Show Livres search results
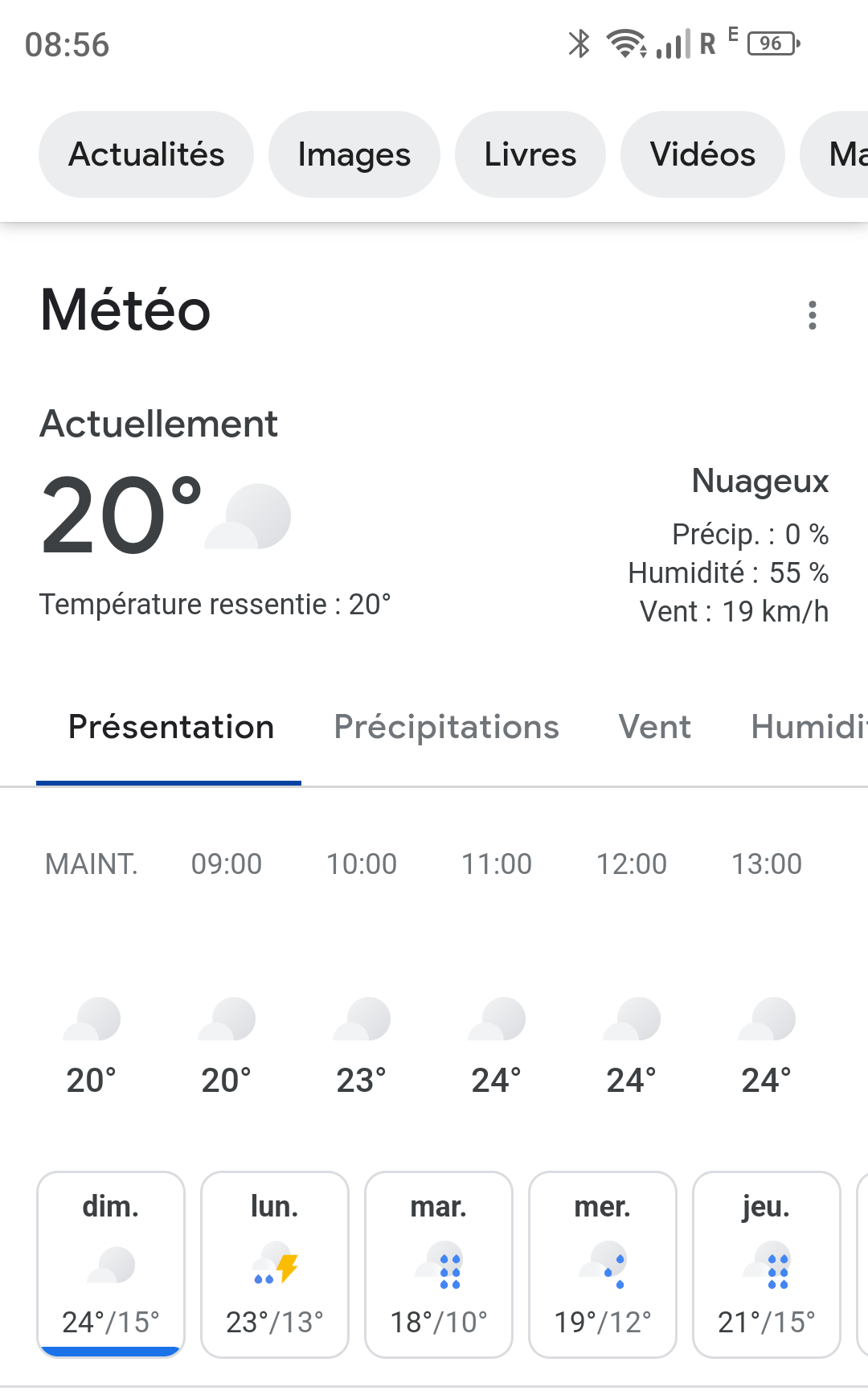The width and height of the screenshot is (868, 1391). pyautogui.click(x=530, y=154)
